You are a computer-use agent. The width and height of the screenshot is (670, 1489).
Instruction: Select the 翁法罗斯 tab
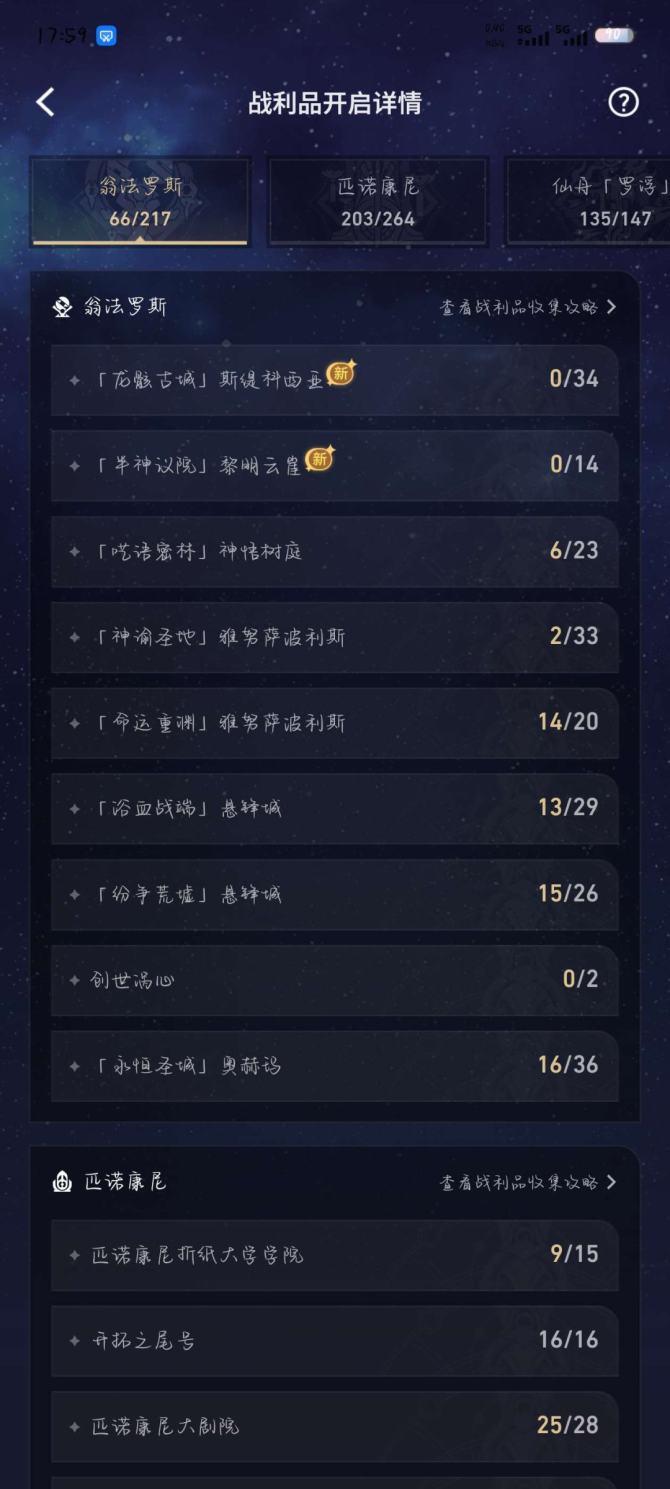coord(140,201)
